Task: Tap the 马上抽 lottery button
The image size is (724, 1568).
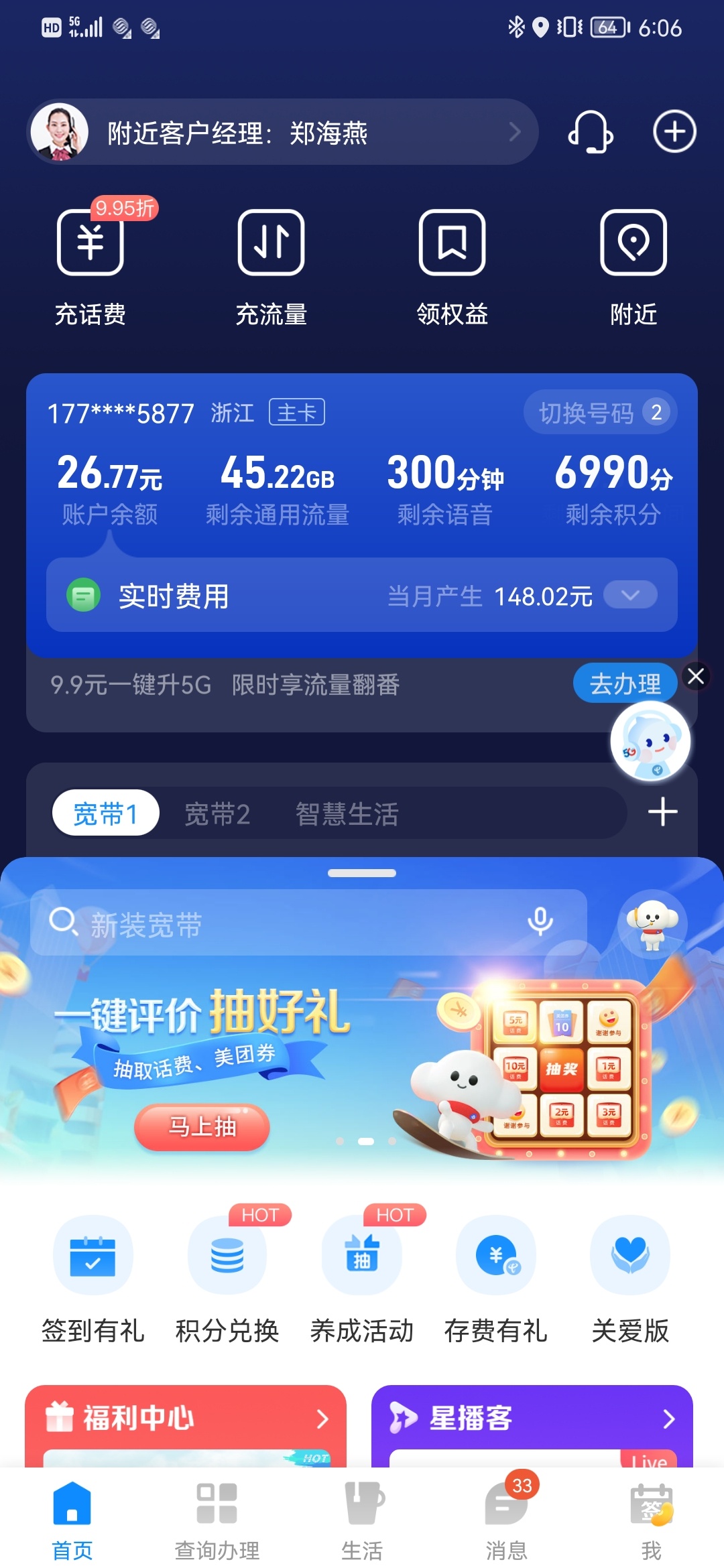Action: [202, 1127]
